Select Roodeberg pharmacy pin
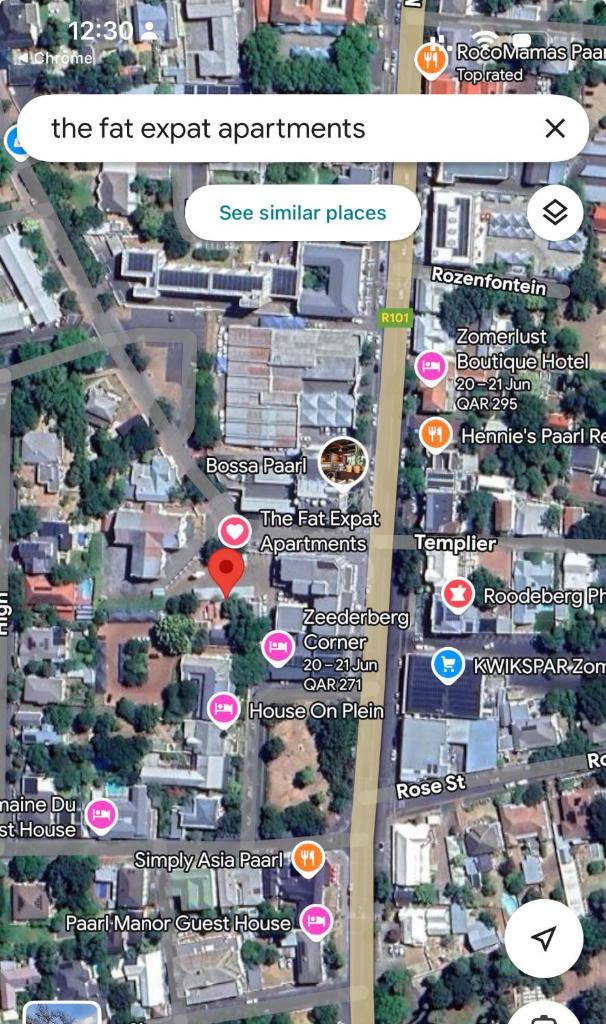Screen dimensions: 606x1024 pos(459,595)
